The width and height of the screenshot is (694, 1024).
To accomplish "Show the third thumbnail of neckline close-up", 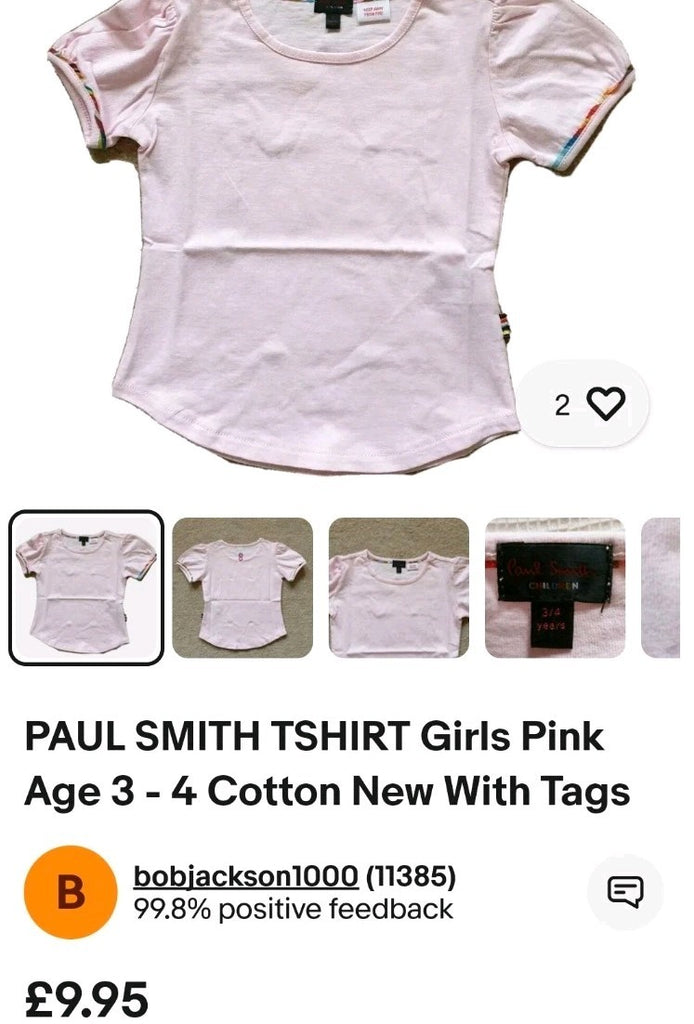I will tap(398, 587).
